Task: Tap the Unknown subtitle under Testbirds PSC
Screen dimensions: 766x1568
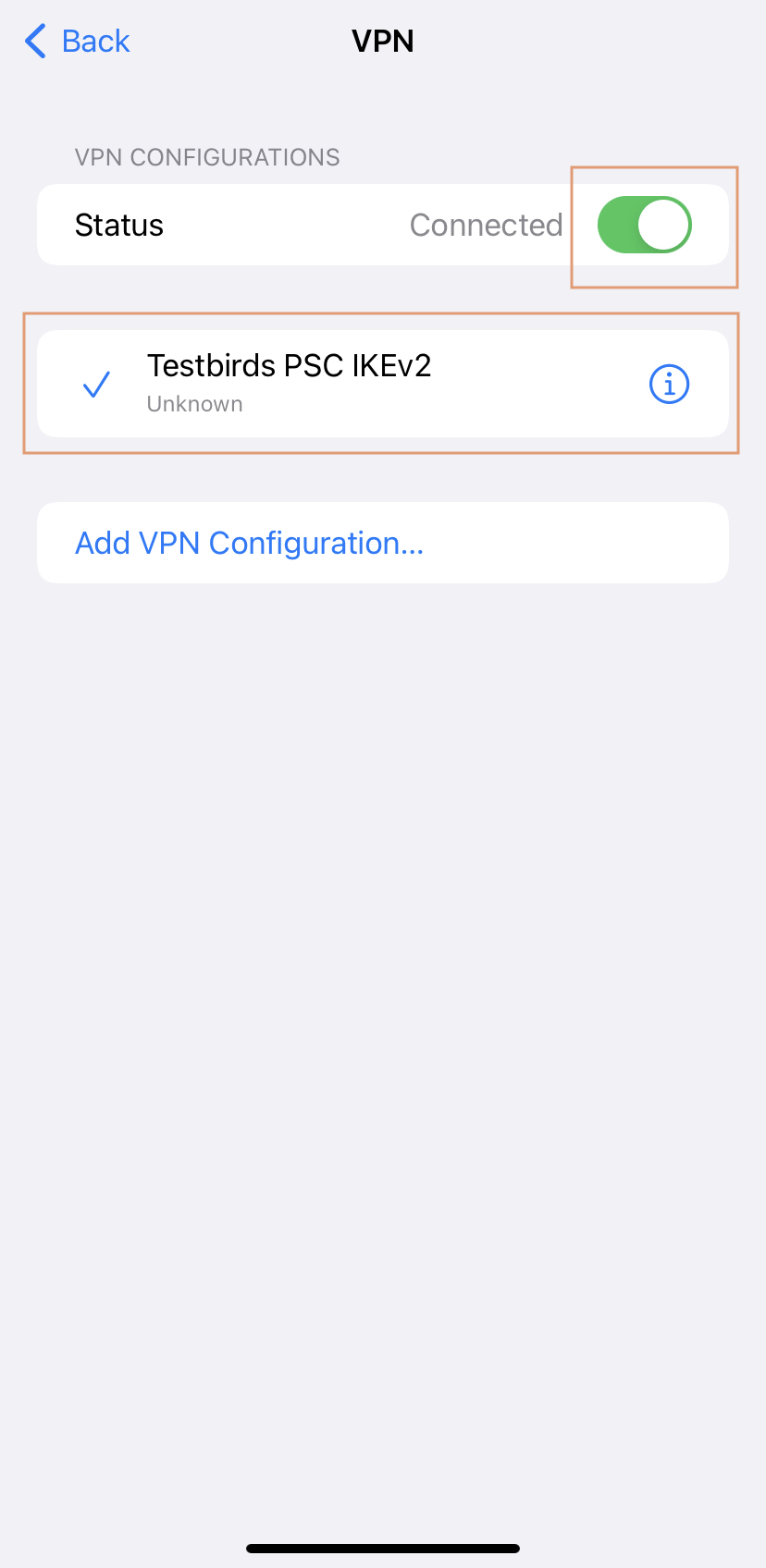Action: (194, 403)
